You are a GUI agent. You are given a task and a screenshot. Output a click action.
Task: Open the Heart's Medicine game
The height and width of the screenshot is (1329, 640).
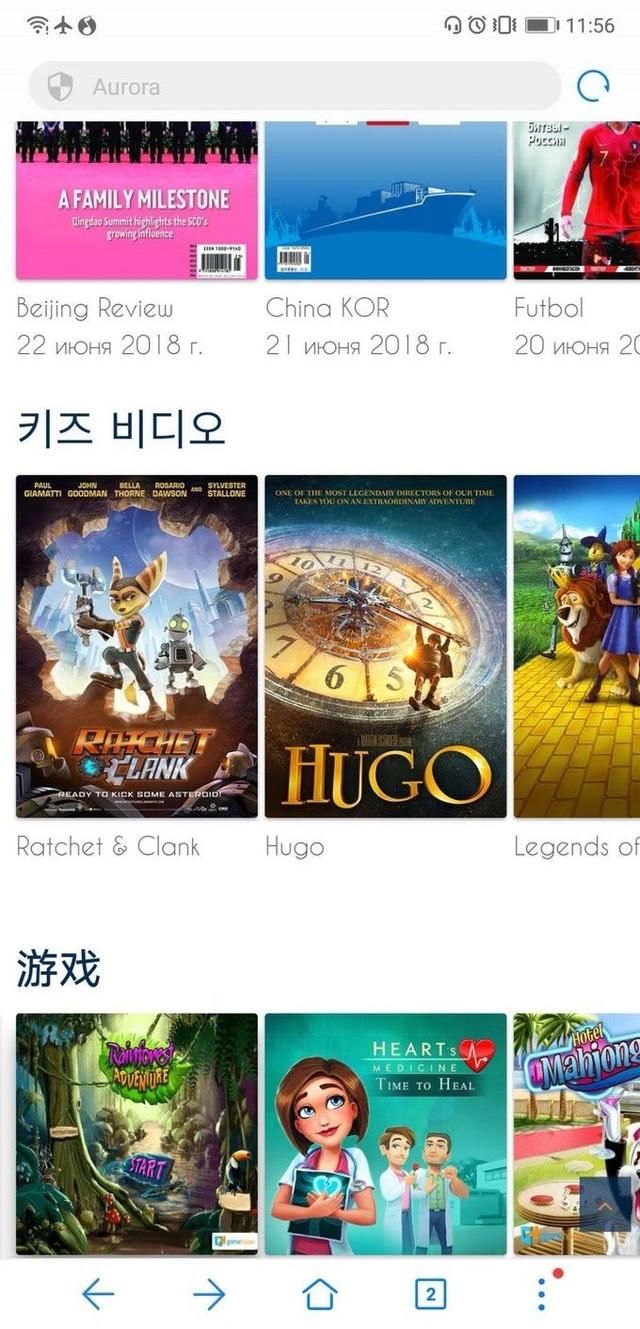coord(385,1133)
